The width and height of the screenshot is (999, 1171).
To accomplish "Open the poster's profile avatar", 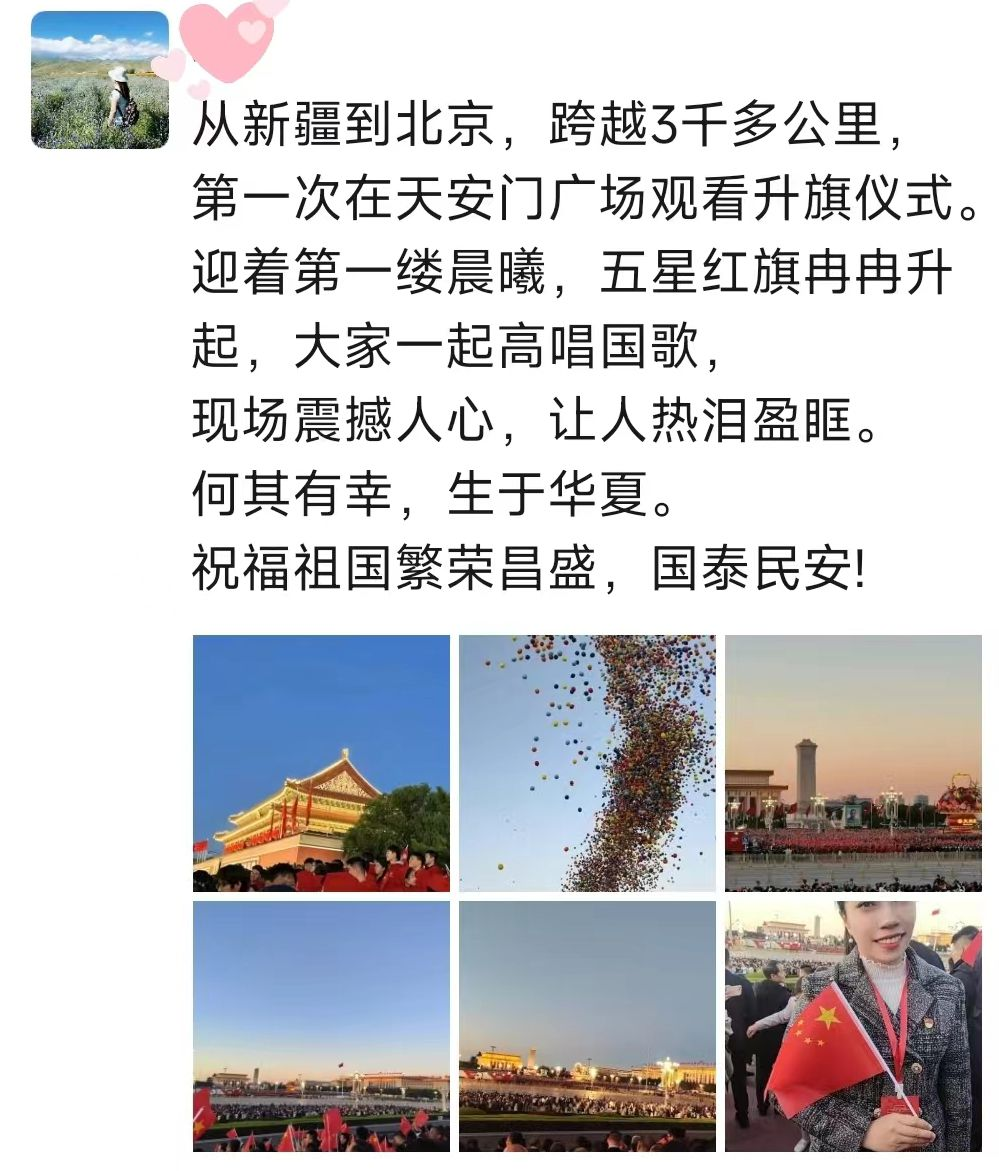I will point(100,80).
